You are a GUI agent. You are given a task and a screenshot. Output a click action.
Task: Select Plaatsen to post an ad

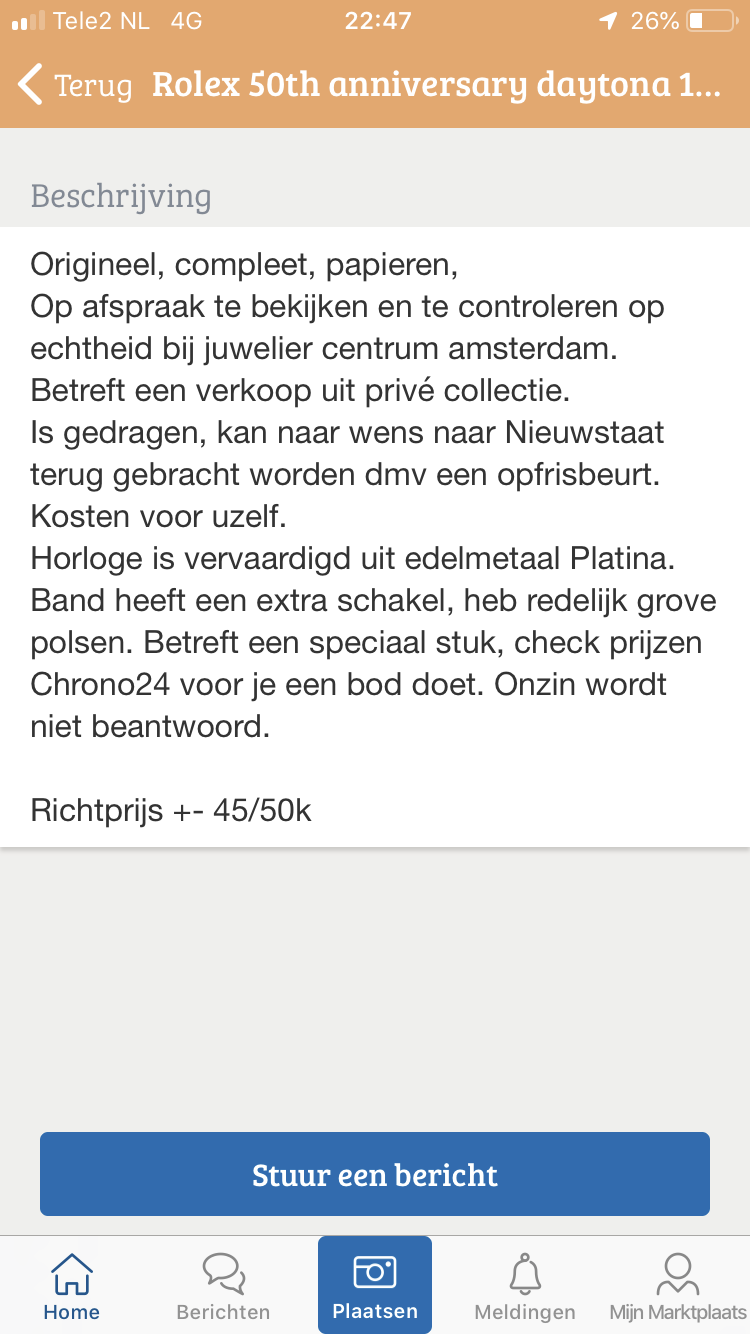(375, 1286)
